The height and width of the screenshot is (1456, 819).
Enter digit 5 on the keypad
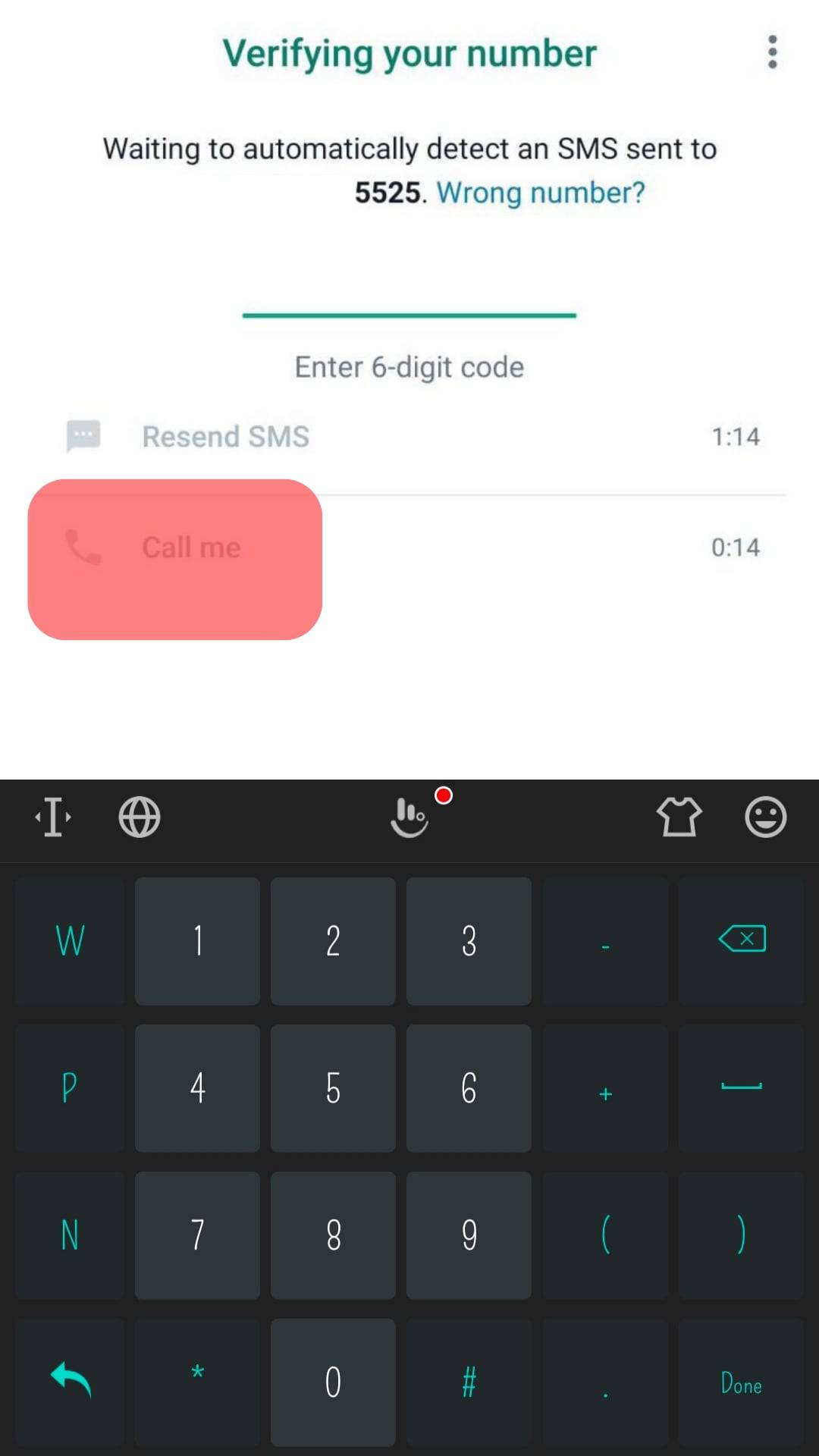coord(333,1087)
